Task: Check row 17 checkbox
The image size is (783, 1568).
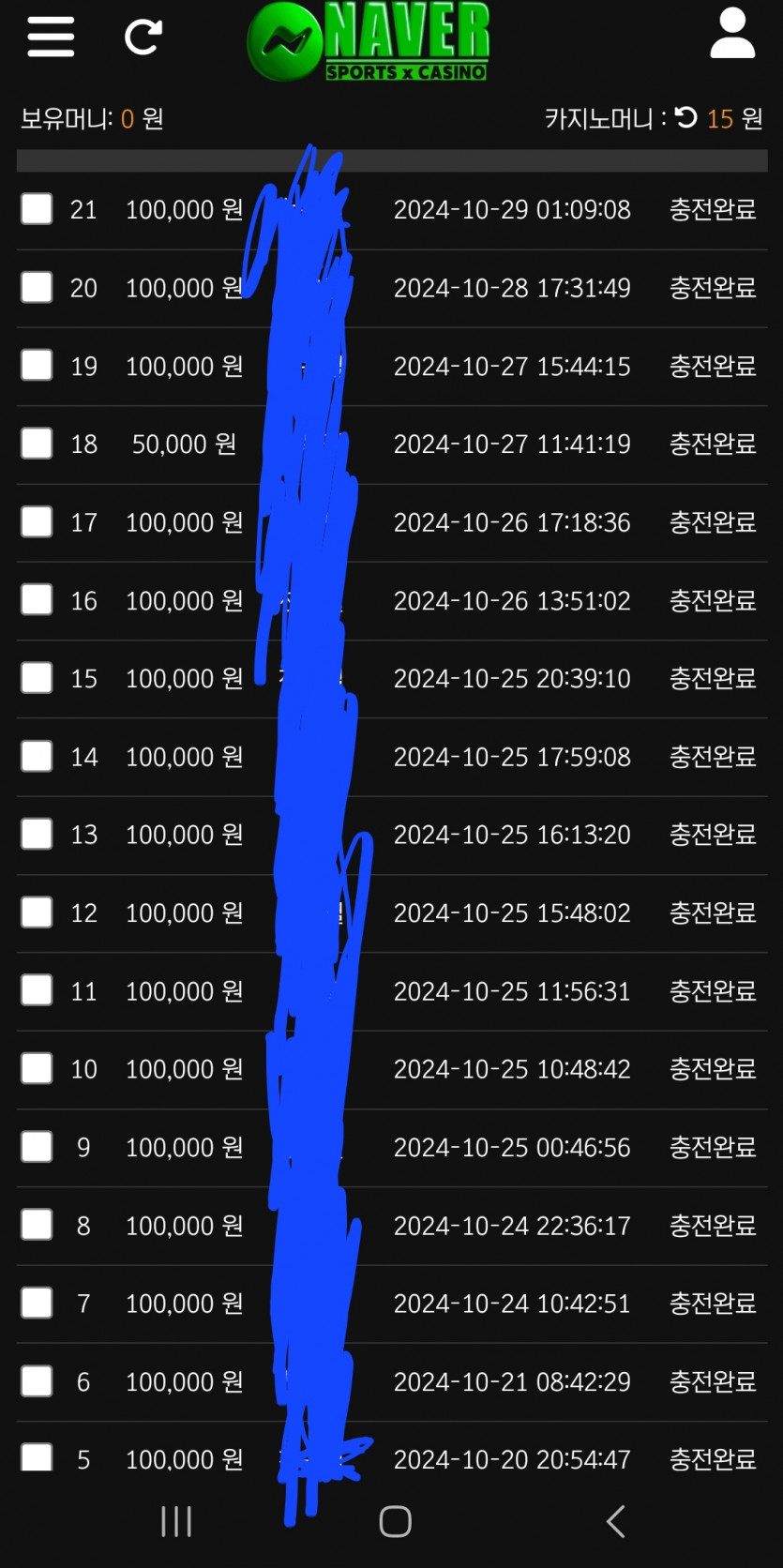Action: pos(37,521)
